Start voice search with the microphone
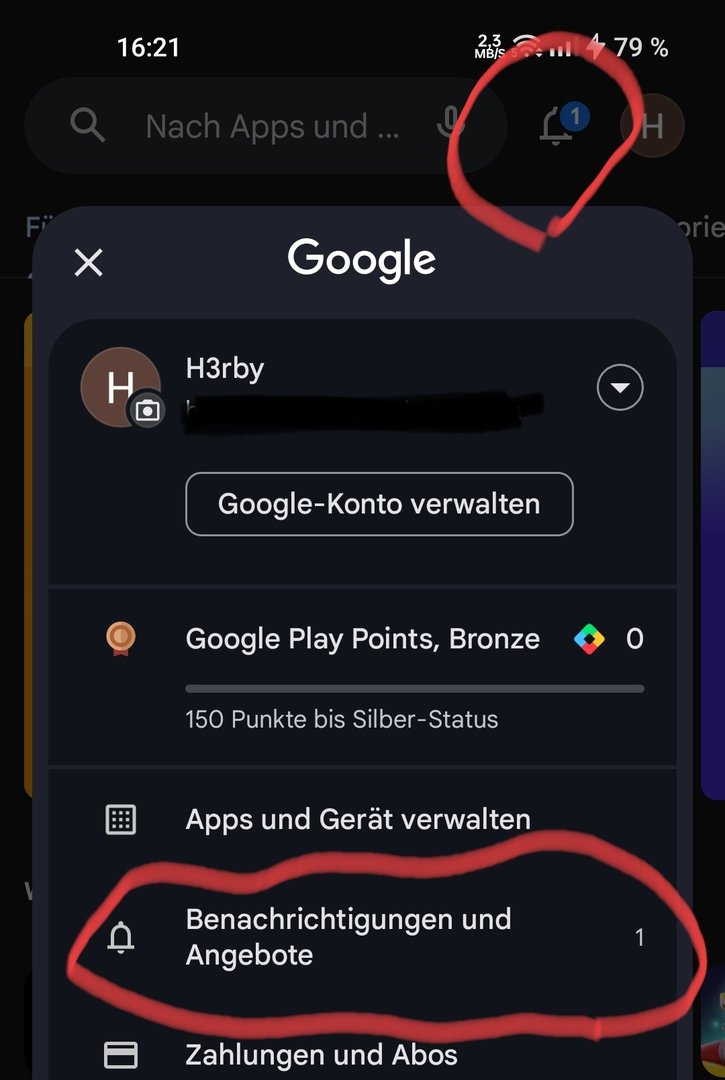Screen dimensions: 725x1080 click(451, 126)
